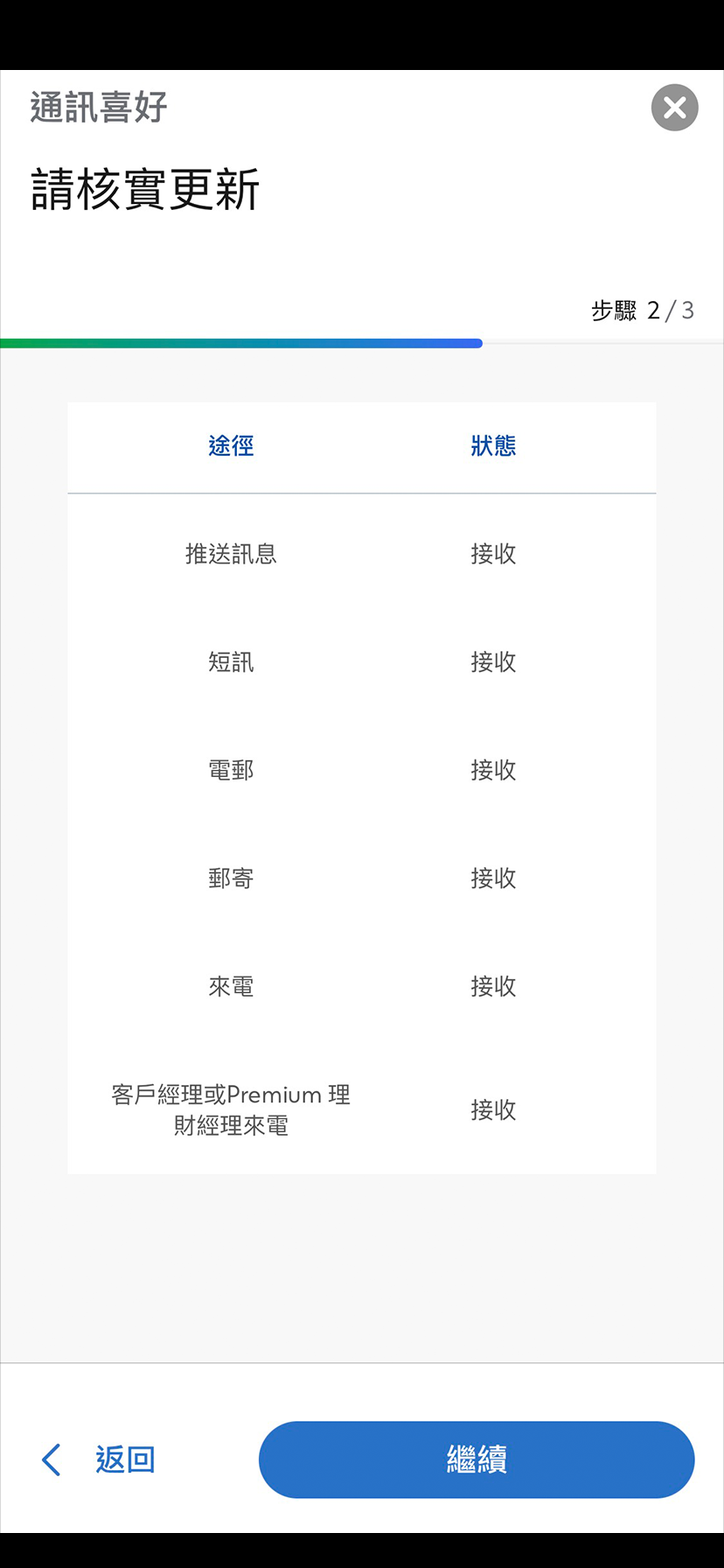
Task: Select the 接收 status for 短訊
Action: (493, 661)
